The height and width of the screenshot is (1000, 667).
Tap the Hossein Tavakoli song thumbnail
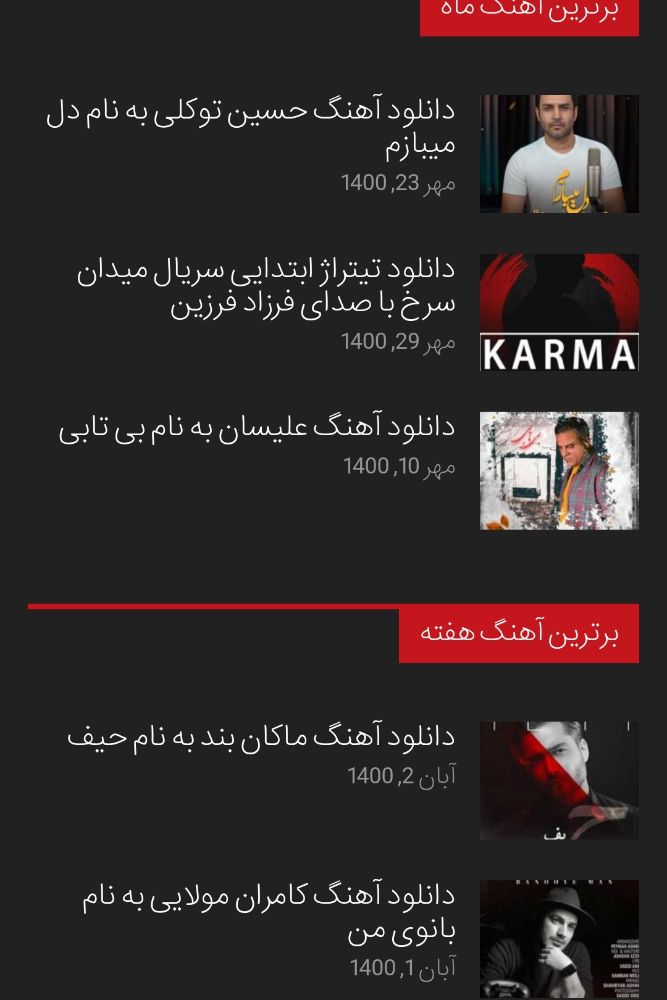click(x=559, y=154)
